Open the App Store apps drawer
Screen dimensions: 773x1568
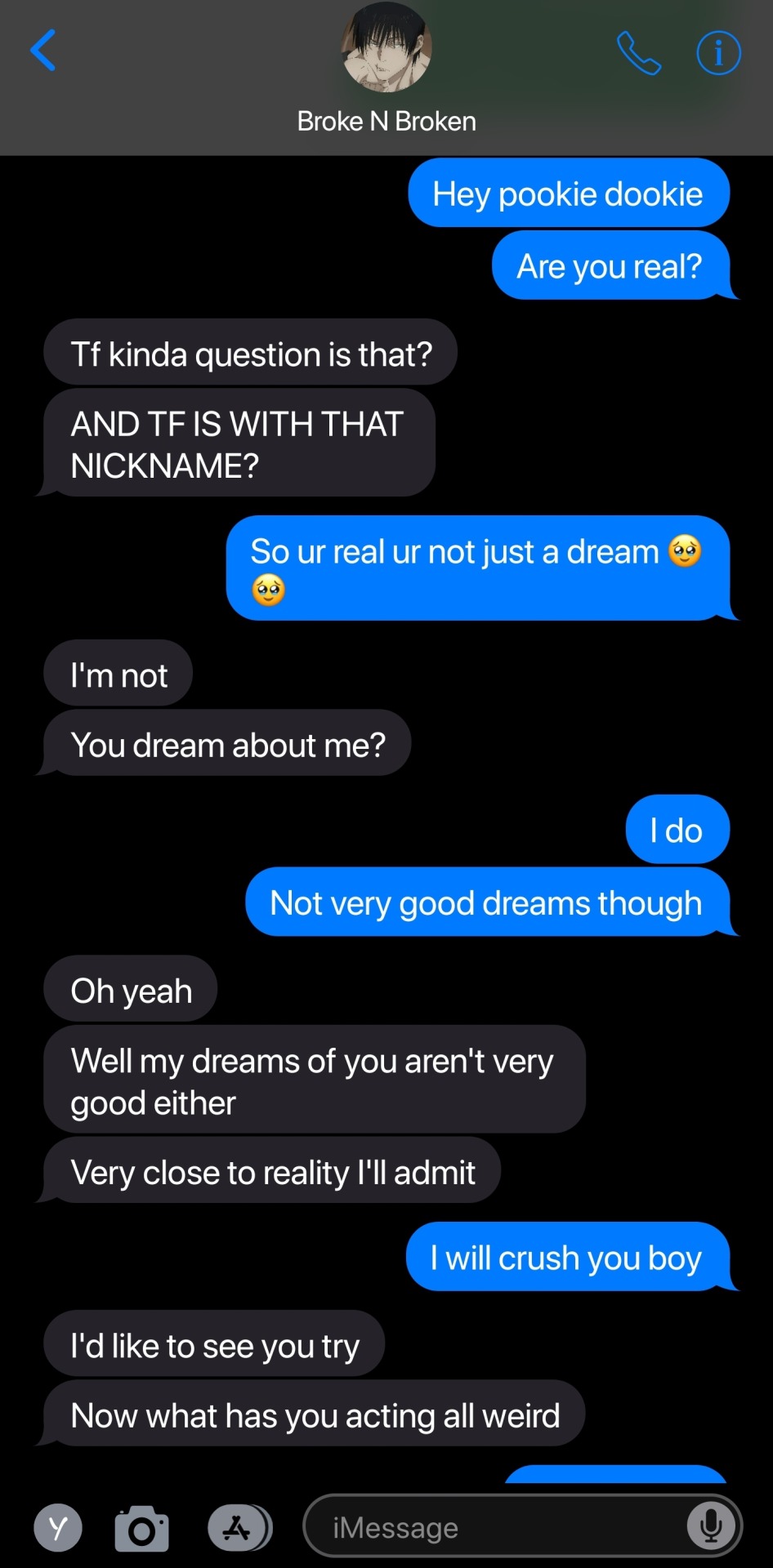[238, 1527]
